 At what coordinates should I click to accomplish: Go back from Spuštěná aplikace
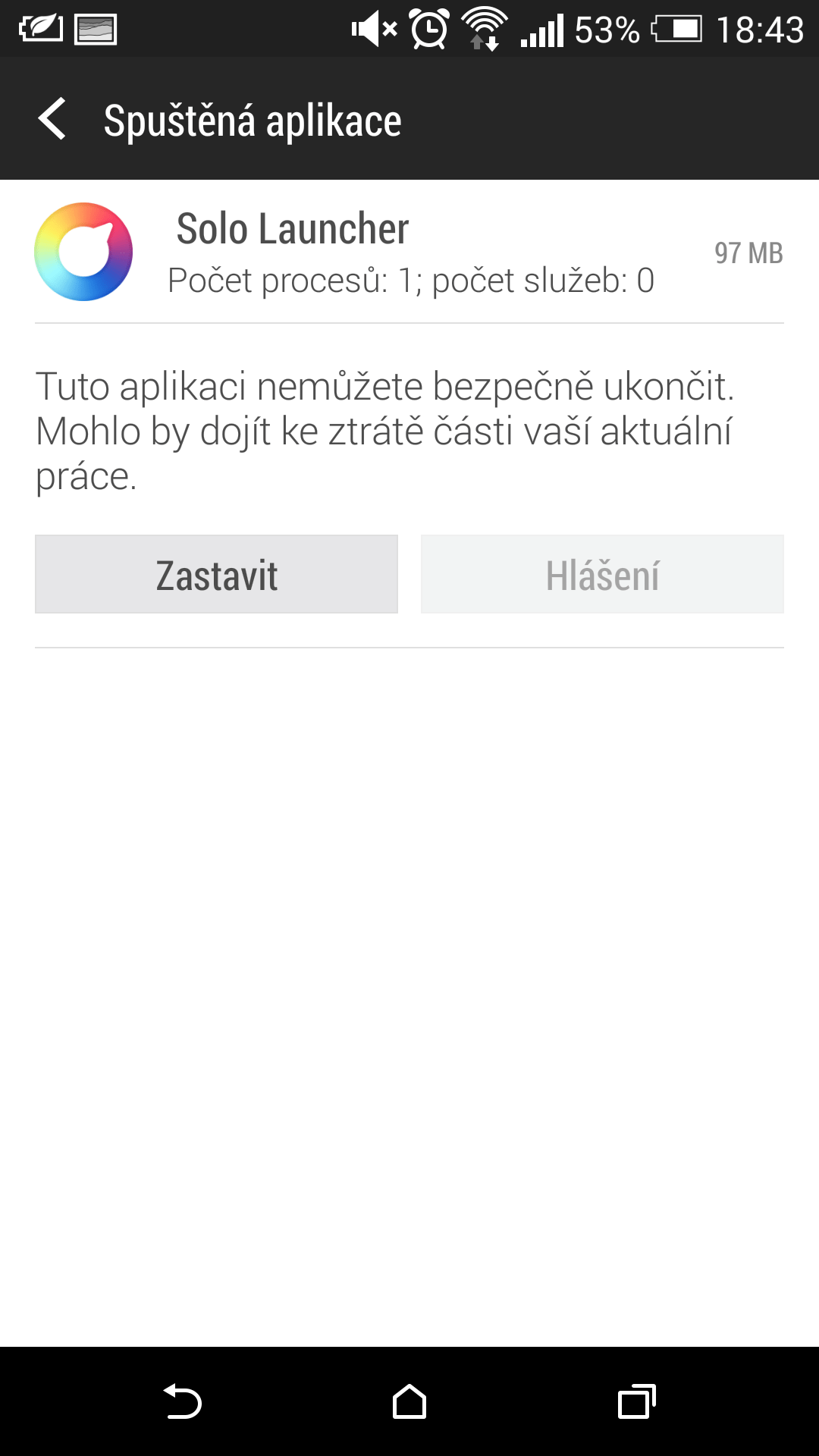click(x=53, y=119)
